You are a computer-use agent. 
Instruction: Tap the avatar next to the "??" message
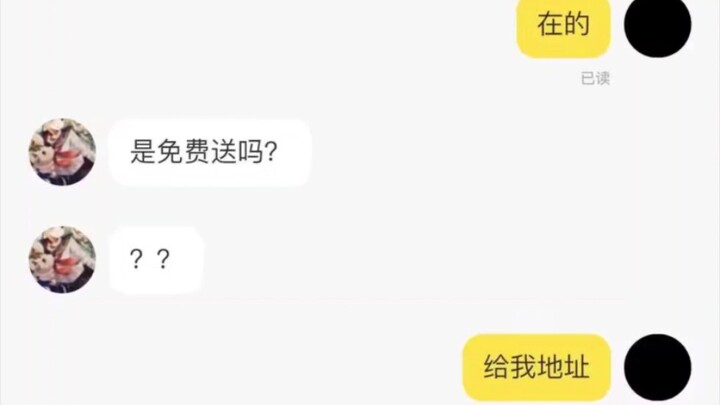[x=62, y=259]
